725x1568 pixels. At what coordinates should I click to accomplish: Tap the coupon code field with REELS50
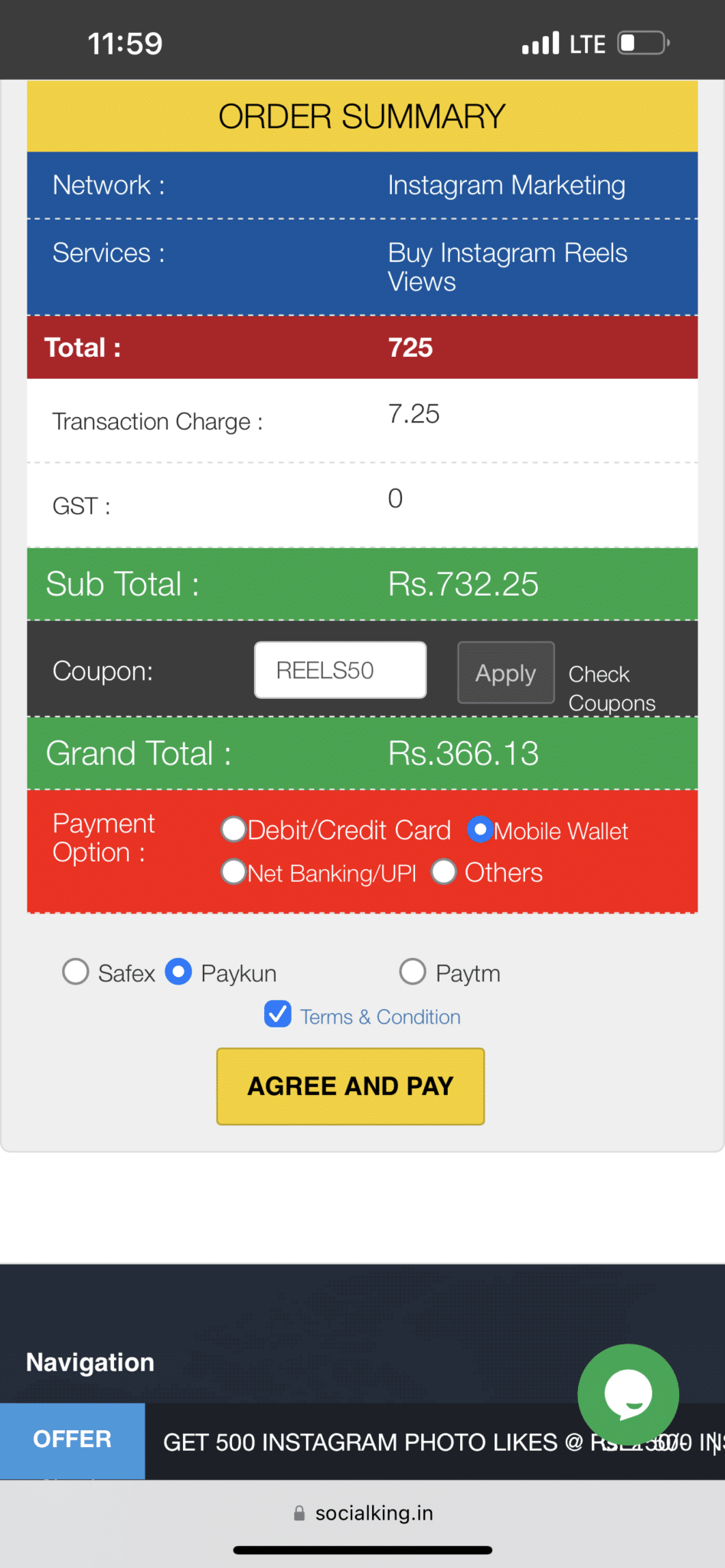pos(340,670)
